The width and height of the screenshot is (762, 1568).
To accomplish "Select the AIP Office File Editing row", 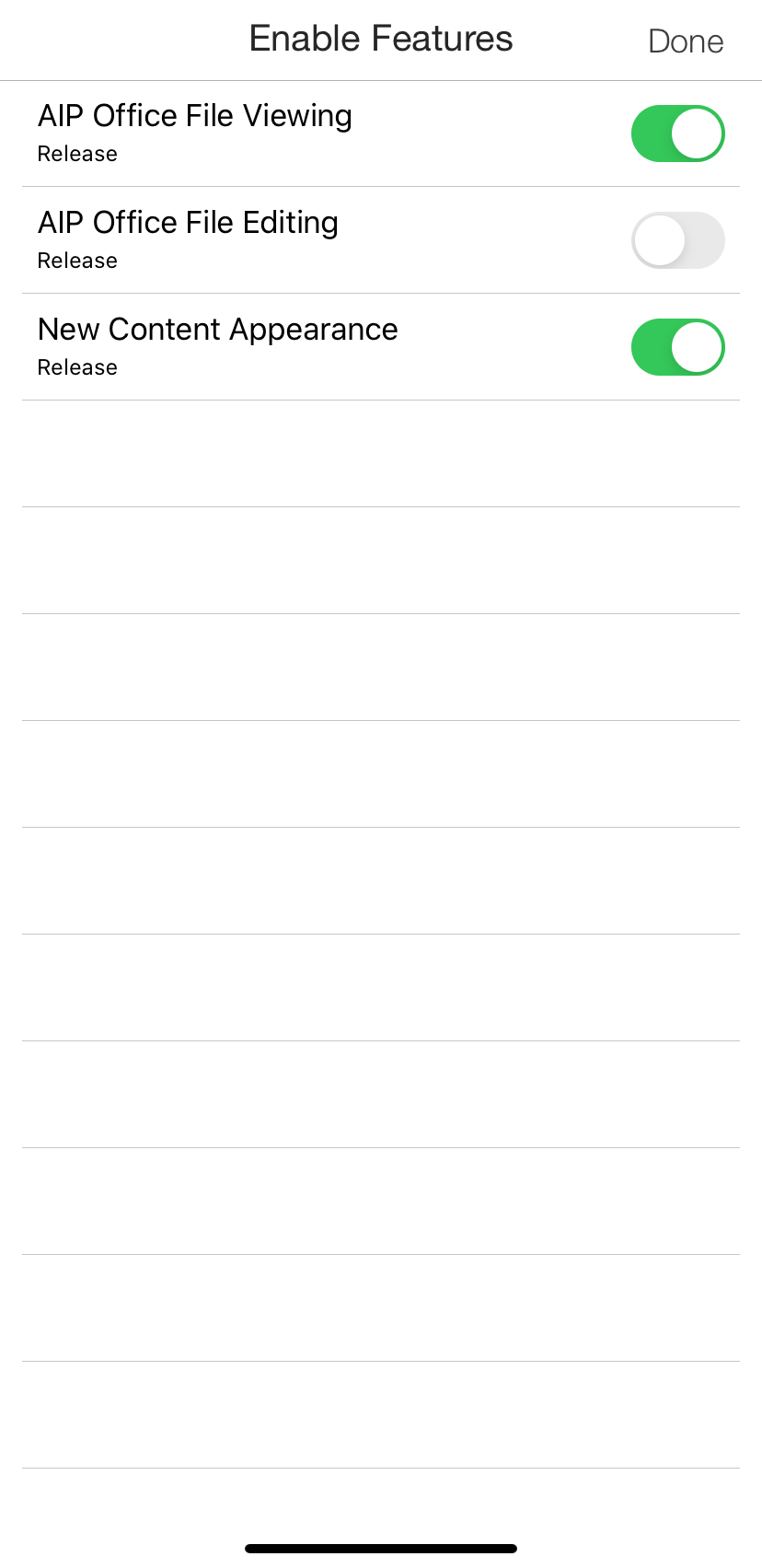I will (x=276, y=239).
